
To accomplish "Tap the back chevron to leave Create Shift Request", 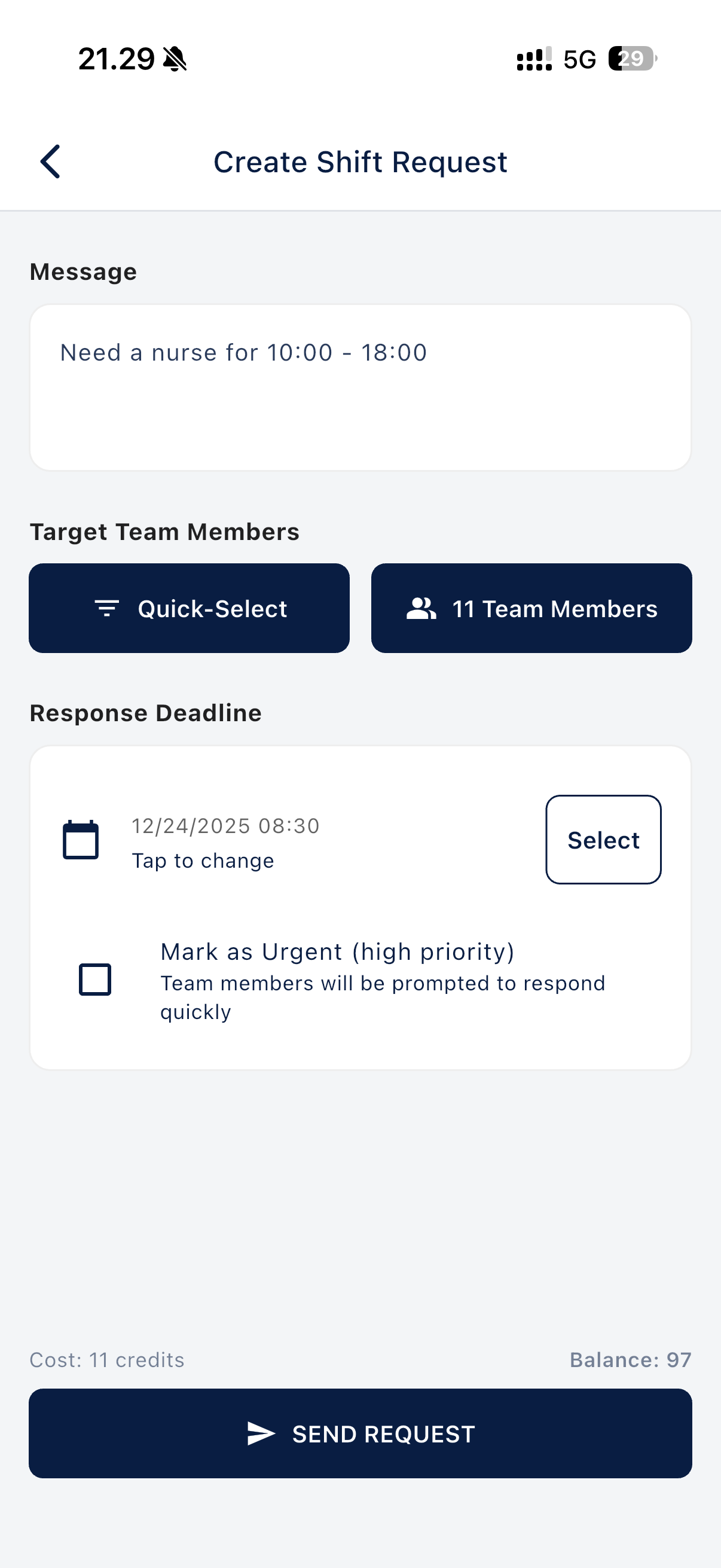I will point(51,161).
